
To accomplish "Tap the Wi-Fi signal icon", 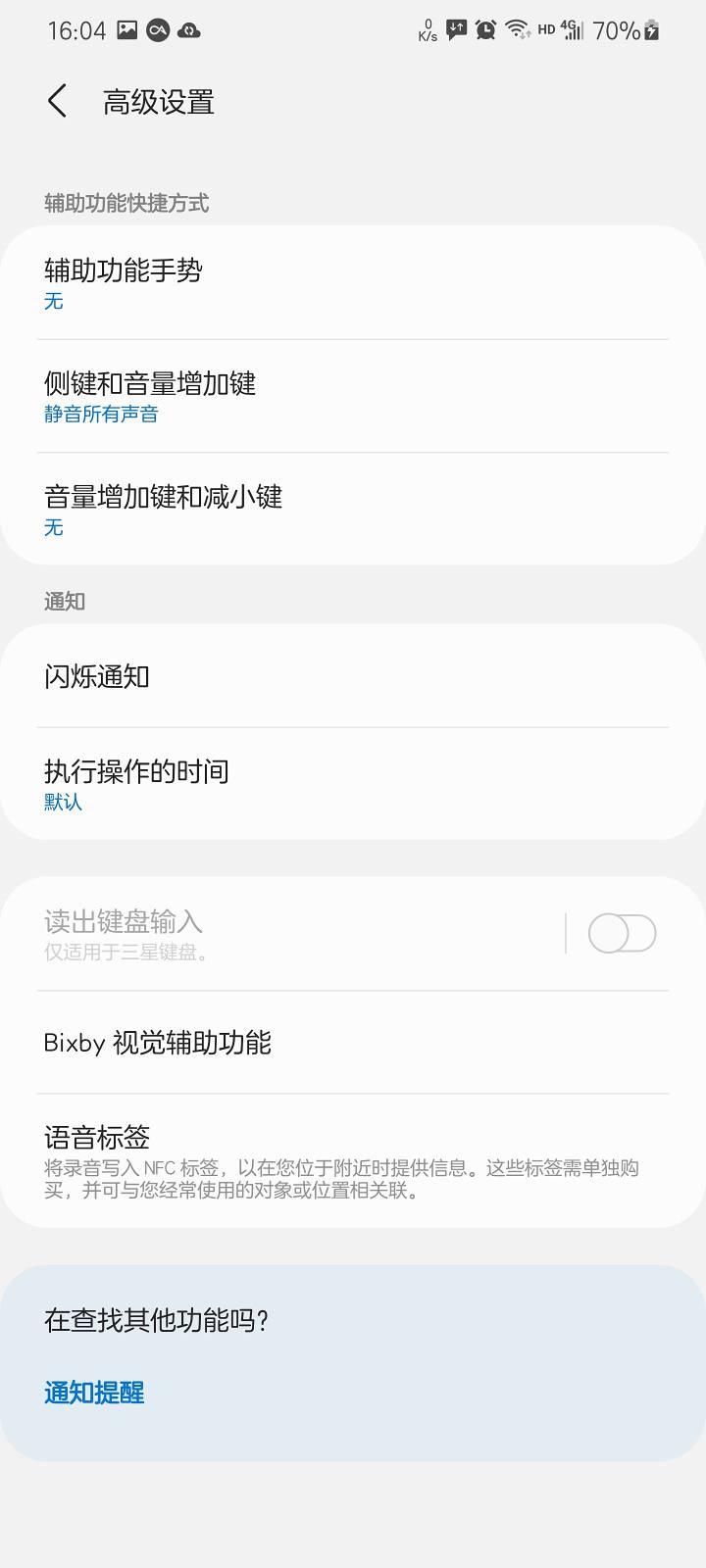I will [x=517, y=30].
